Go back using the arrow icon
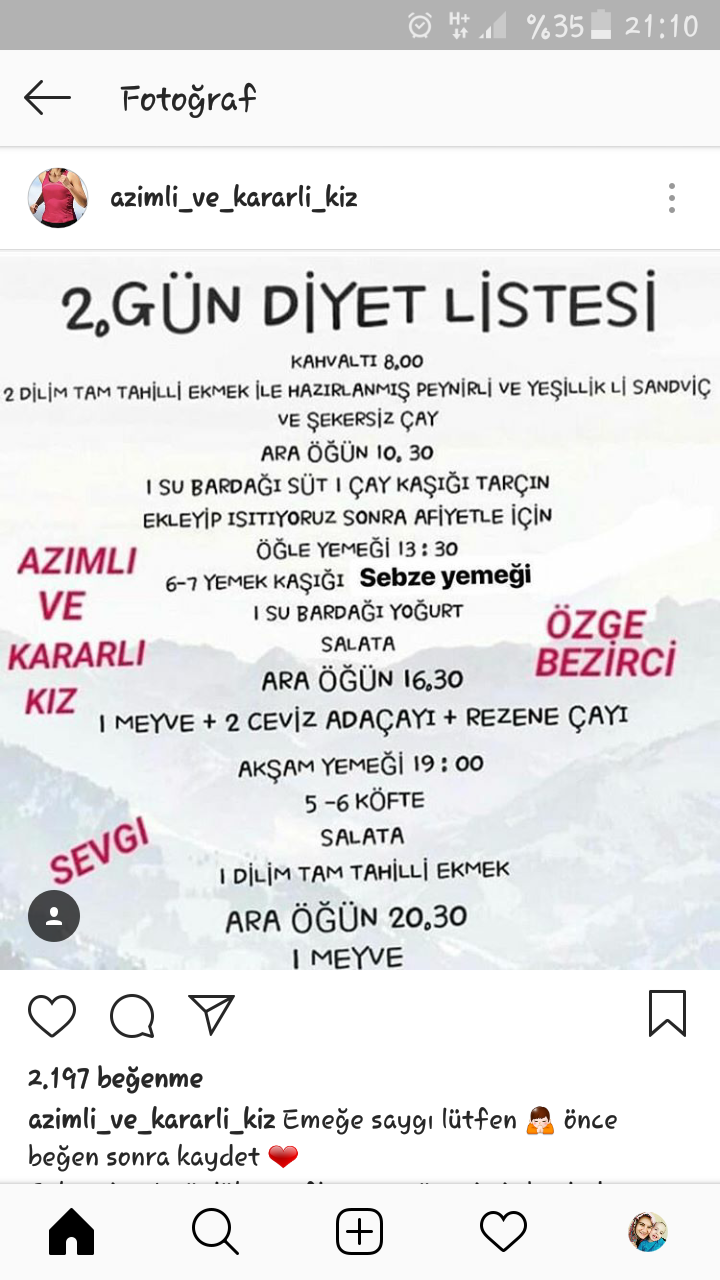This screenshot has height=1280, width=720. point(47,98)
